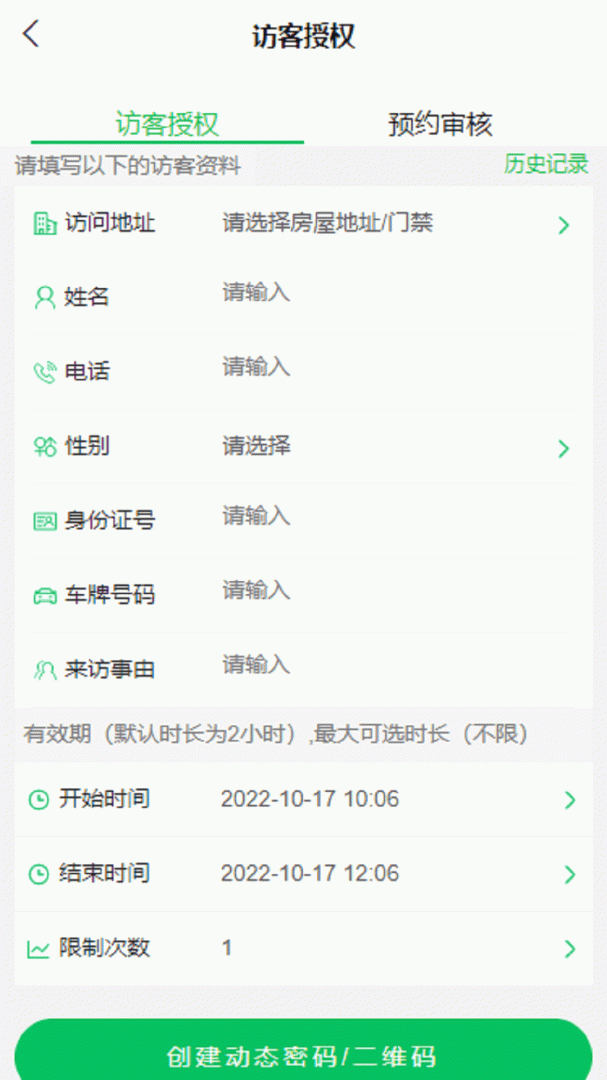Tap the 姓名 input field
Image resolution: width=607 pixels, height=1080 pixels.
(x=390, y=293)
